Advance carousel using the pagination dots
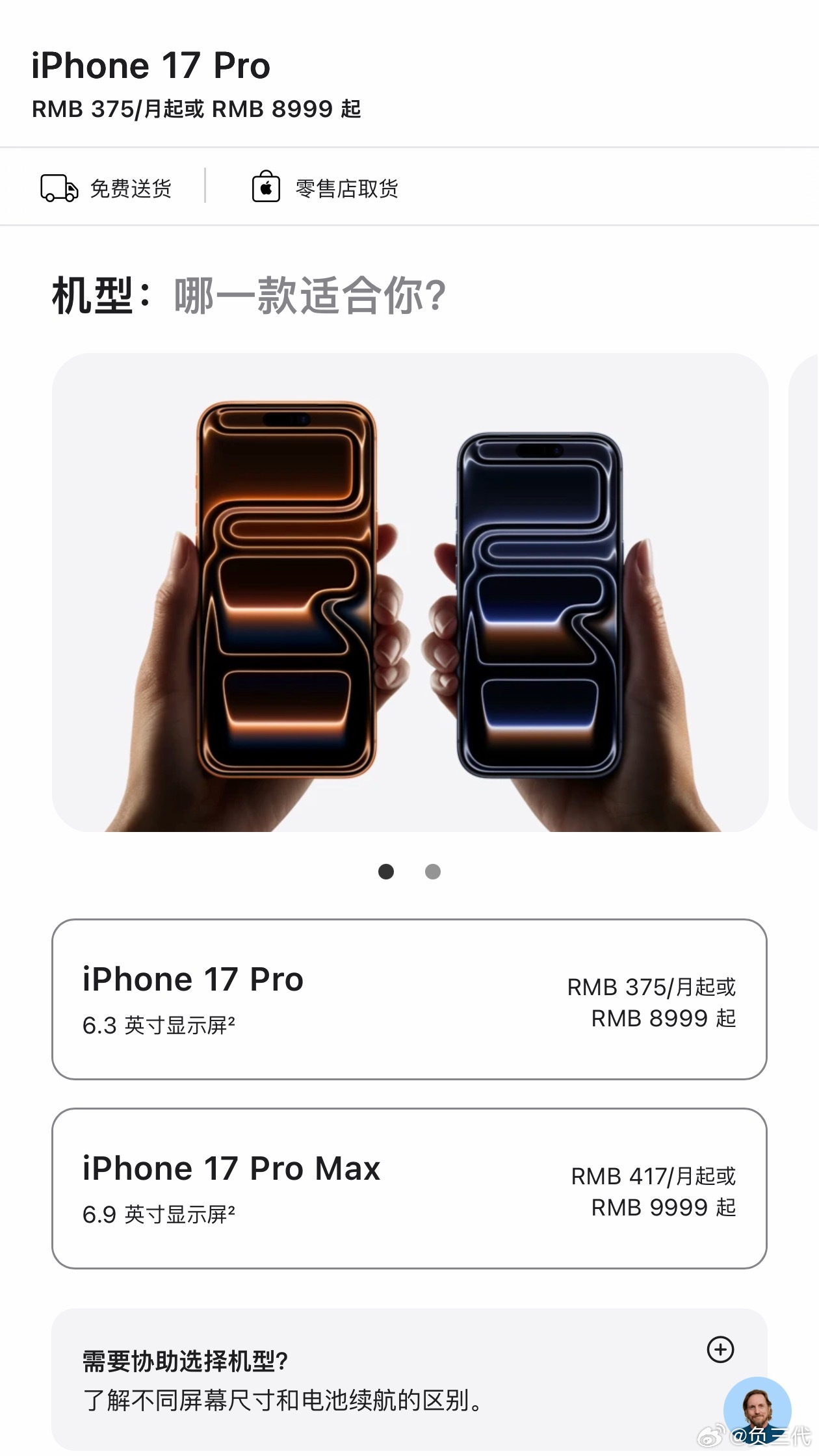The width and height of the screenshot is (819, 1456). [x=432, y=872]
